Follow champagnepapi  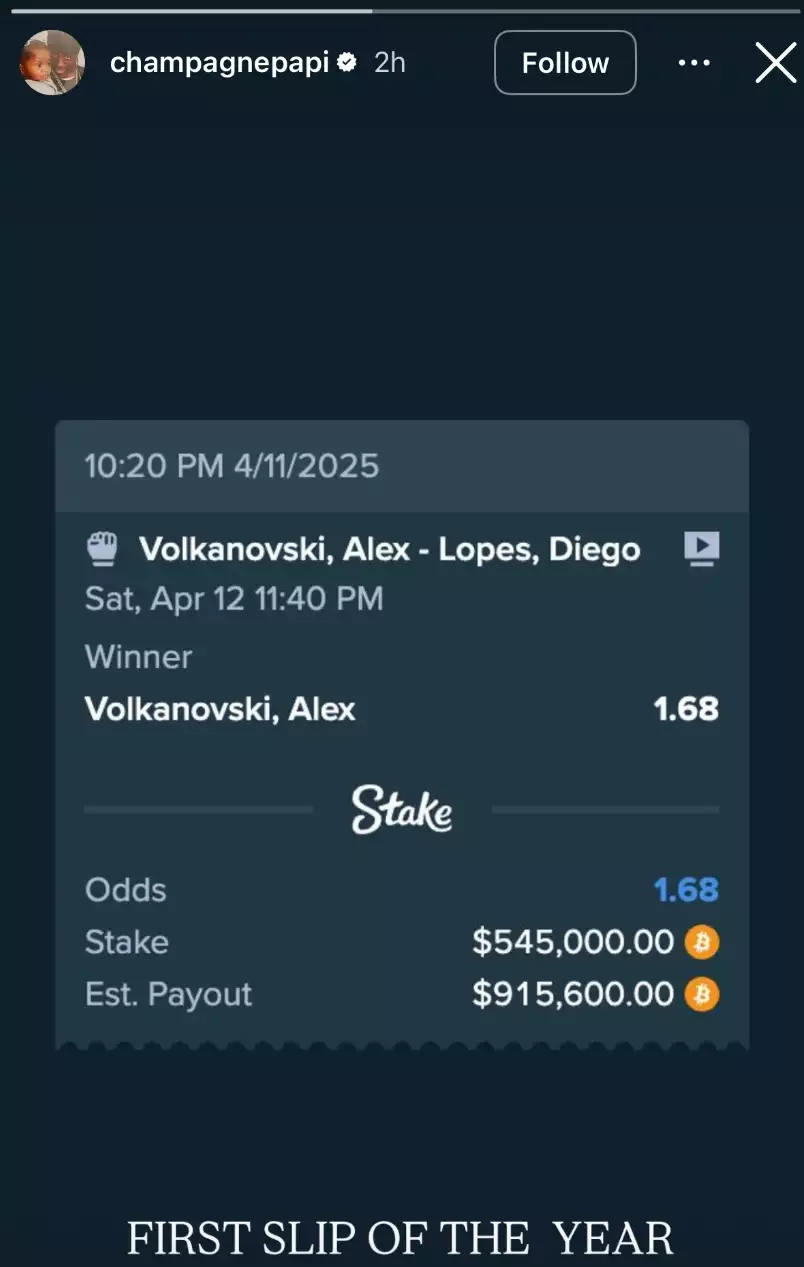(565, 63)
